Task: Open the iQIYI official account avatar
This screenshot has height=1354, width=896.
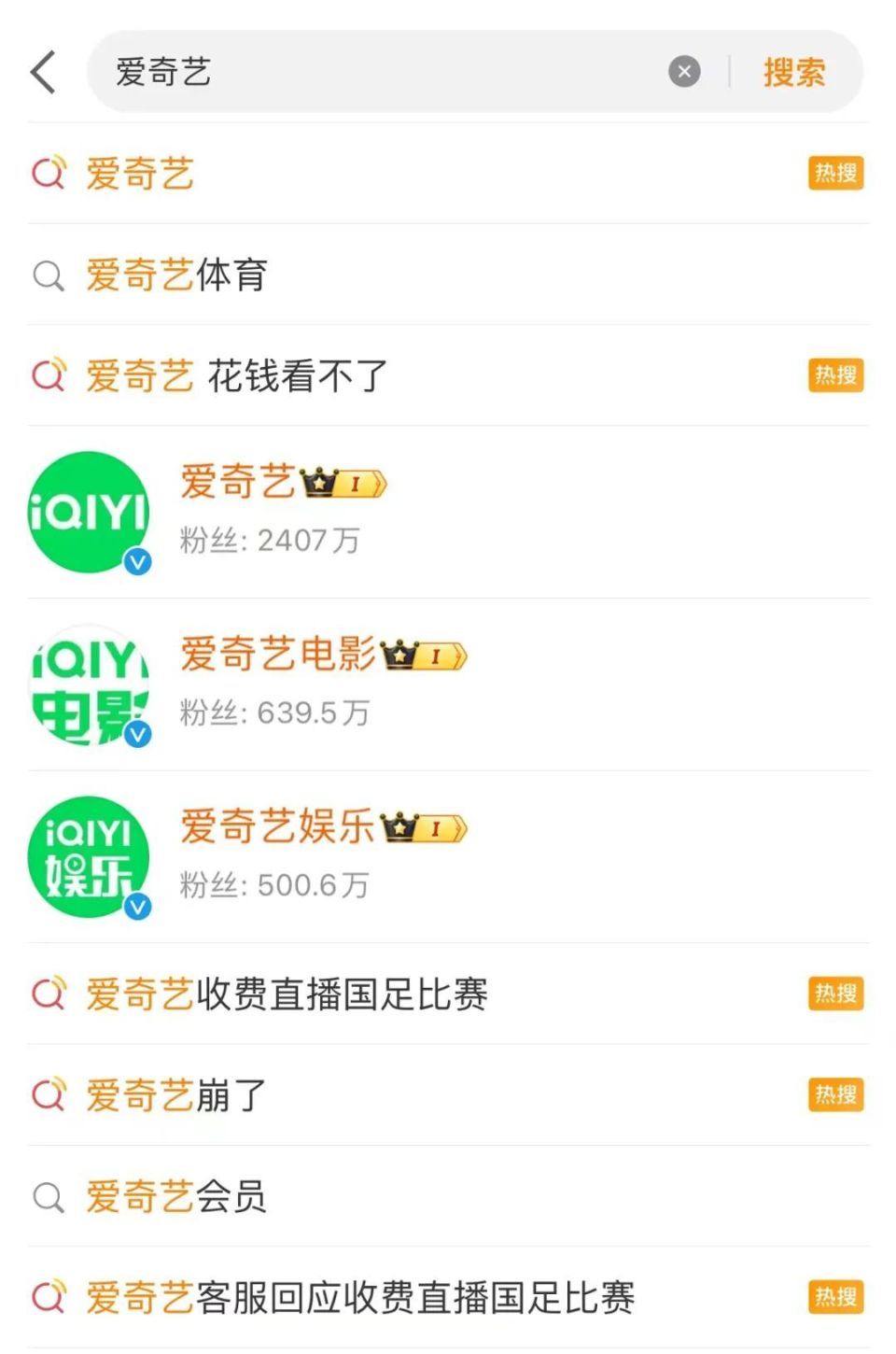Action: [89, 512]
